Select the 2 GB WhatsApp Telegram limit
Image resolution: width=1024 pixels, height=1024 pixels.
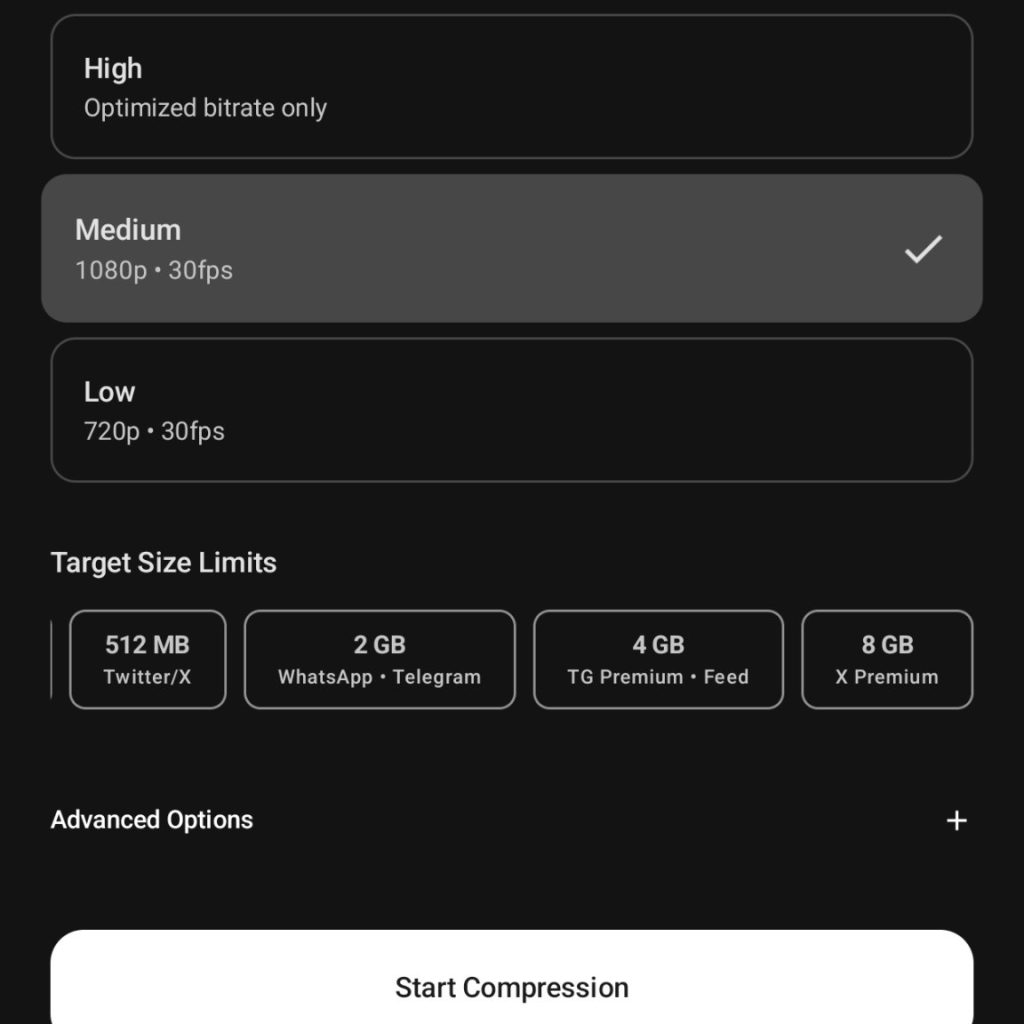tap(380, 659)
